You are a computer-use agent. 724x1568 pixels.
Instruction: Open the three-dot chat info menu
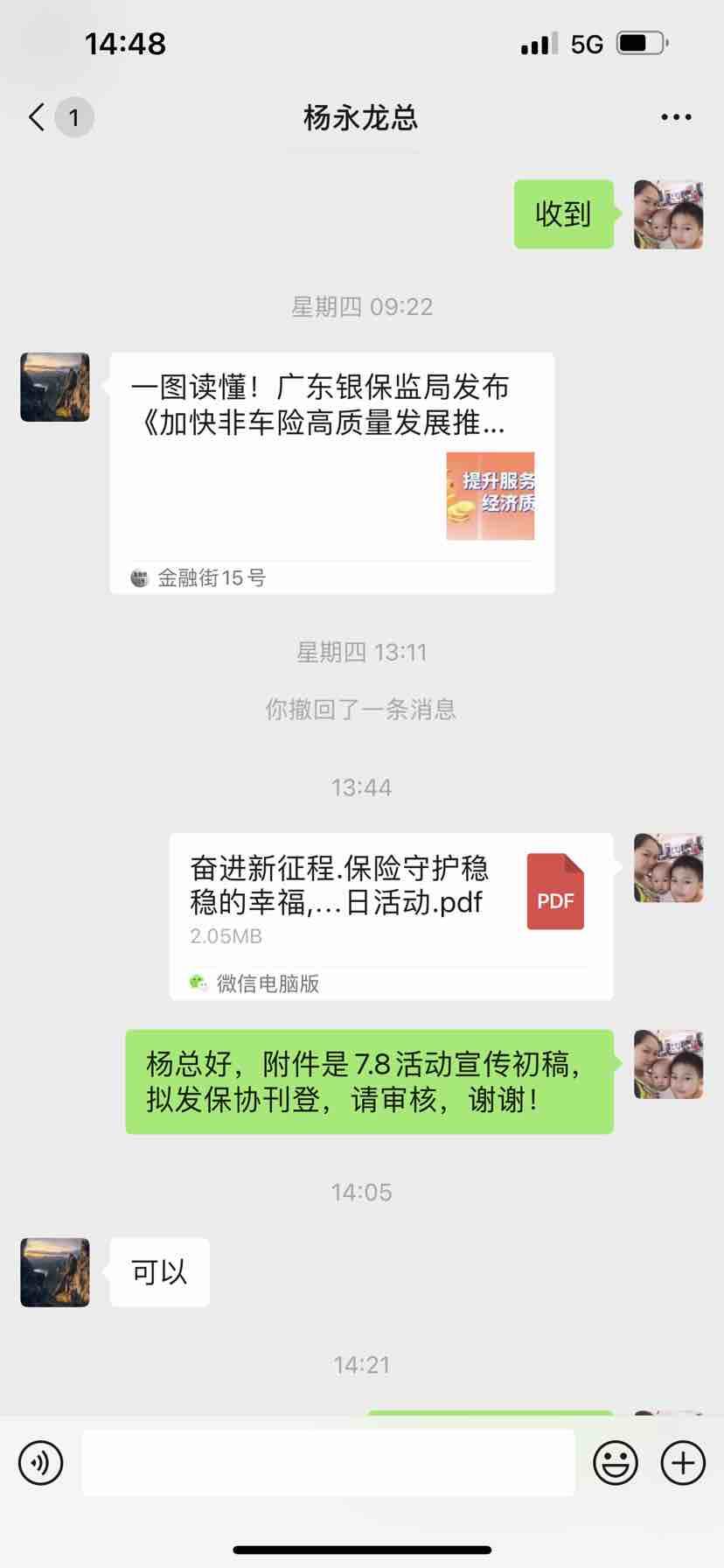point(676,117)
